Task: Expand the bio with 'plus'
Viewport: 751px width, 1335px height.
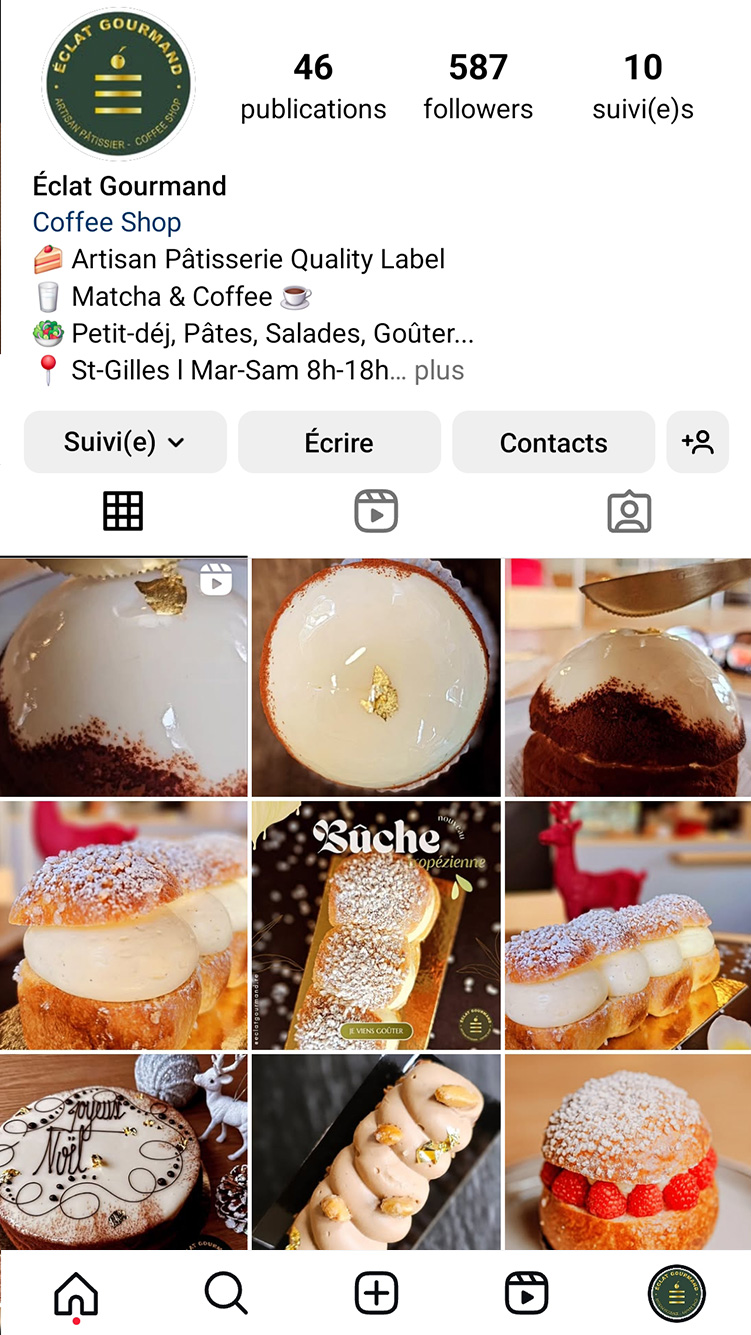Action: click(x=439, y=371)
